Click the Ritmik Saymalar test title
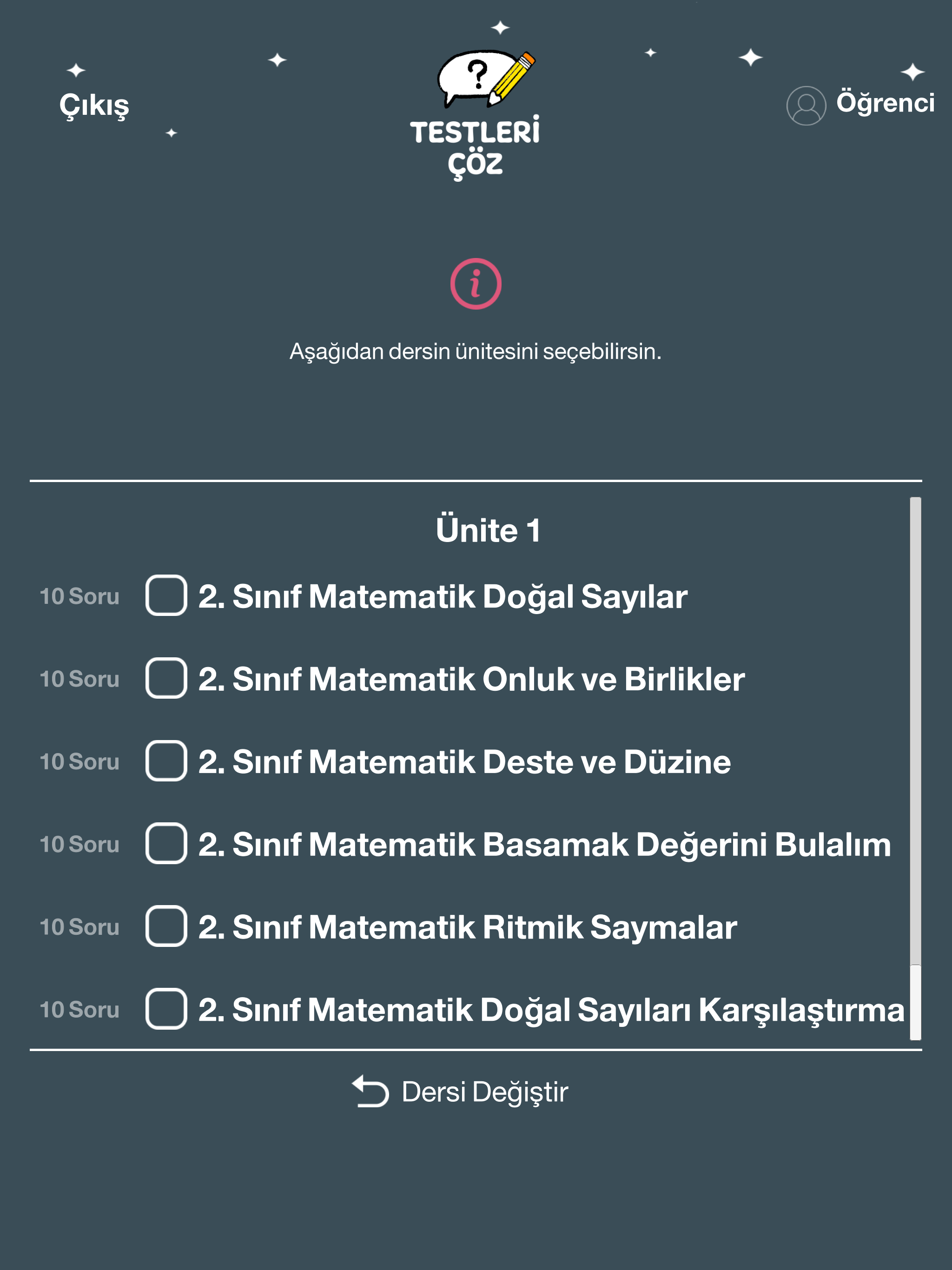Viewport: 952px width, 1270px height. 468,926
